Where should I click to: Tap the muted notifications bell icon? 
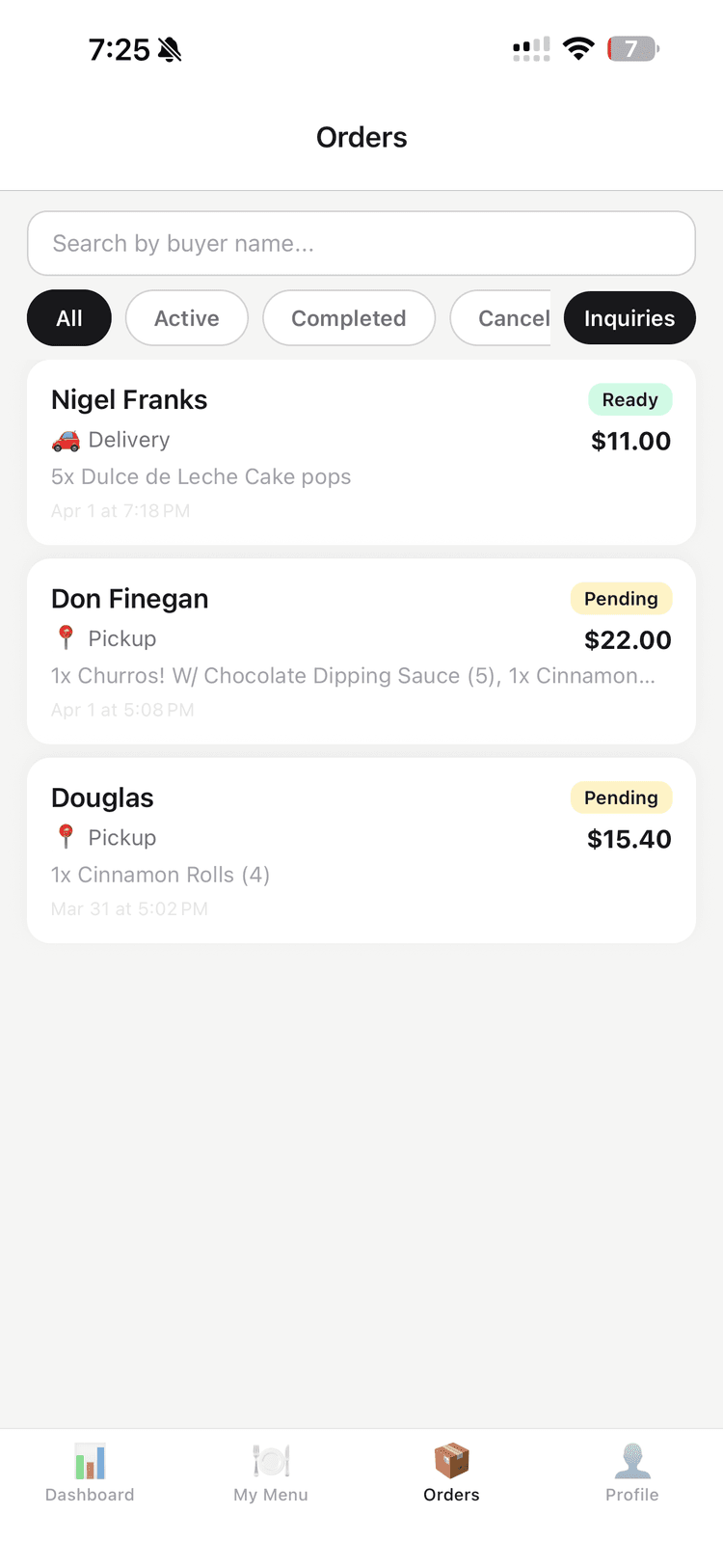coord(170,49)
